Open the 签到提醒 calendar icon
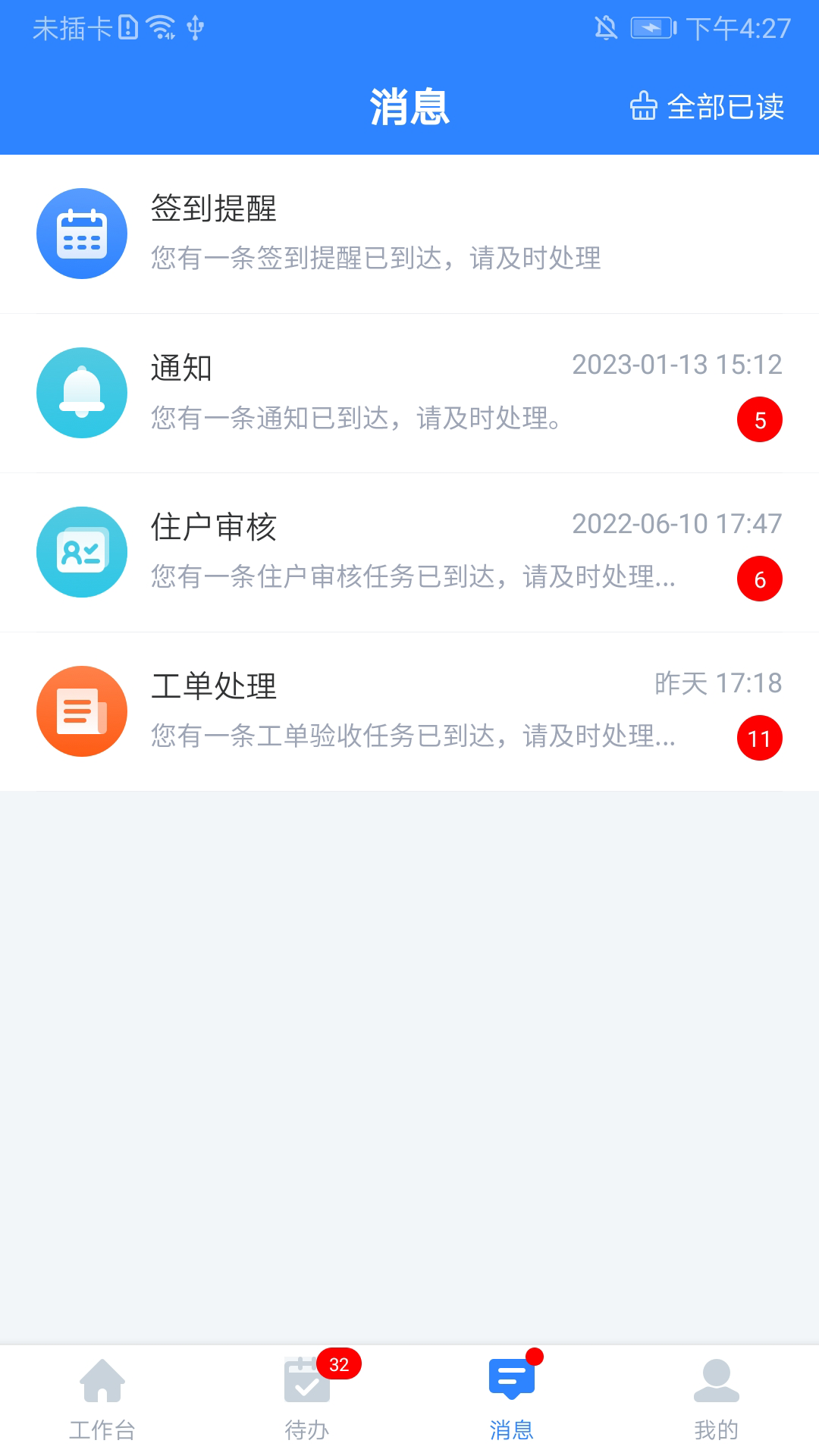The height and width of the screenshot is (1456, 819). tap(82, 233)
